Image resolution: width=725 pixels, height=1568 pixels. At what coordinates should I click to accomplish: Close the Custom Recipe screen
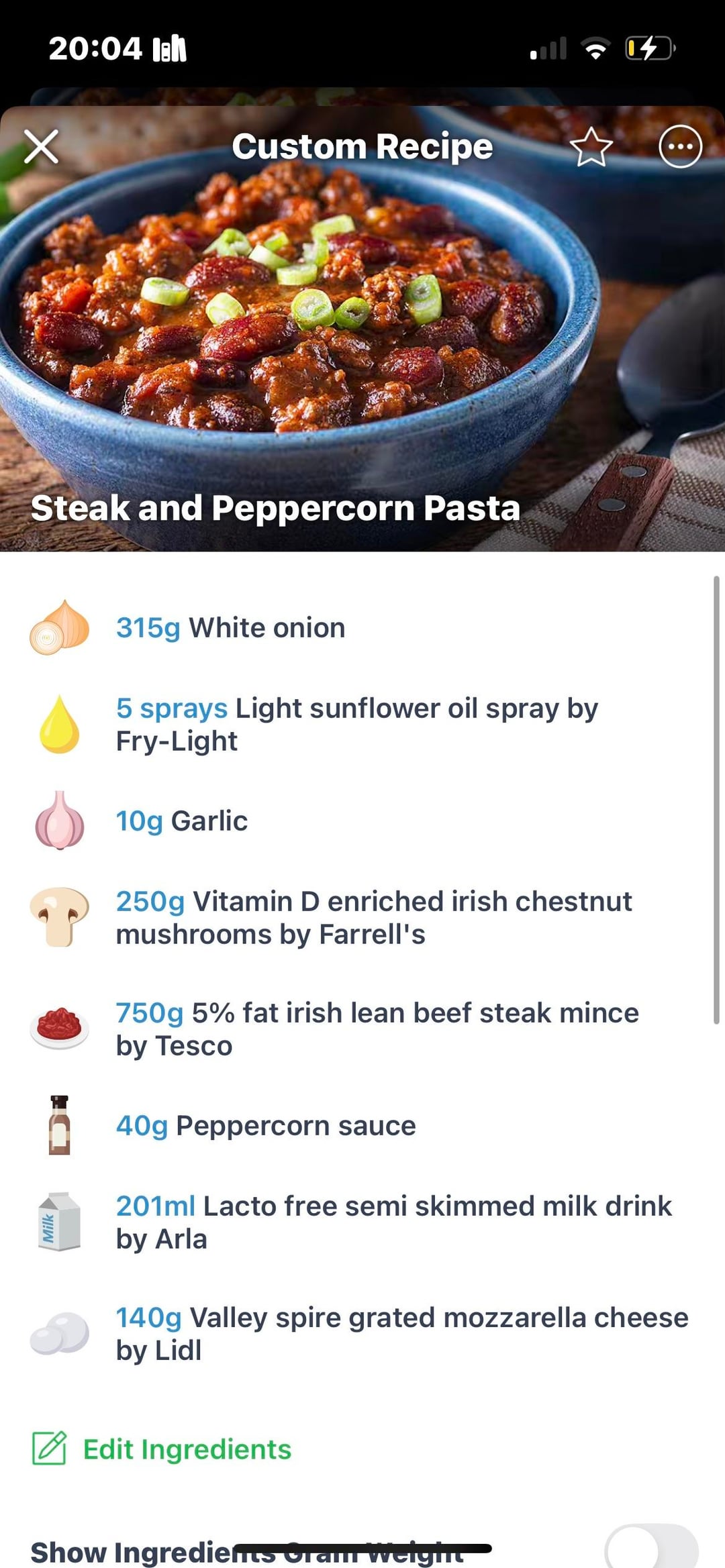41,146
